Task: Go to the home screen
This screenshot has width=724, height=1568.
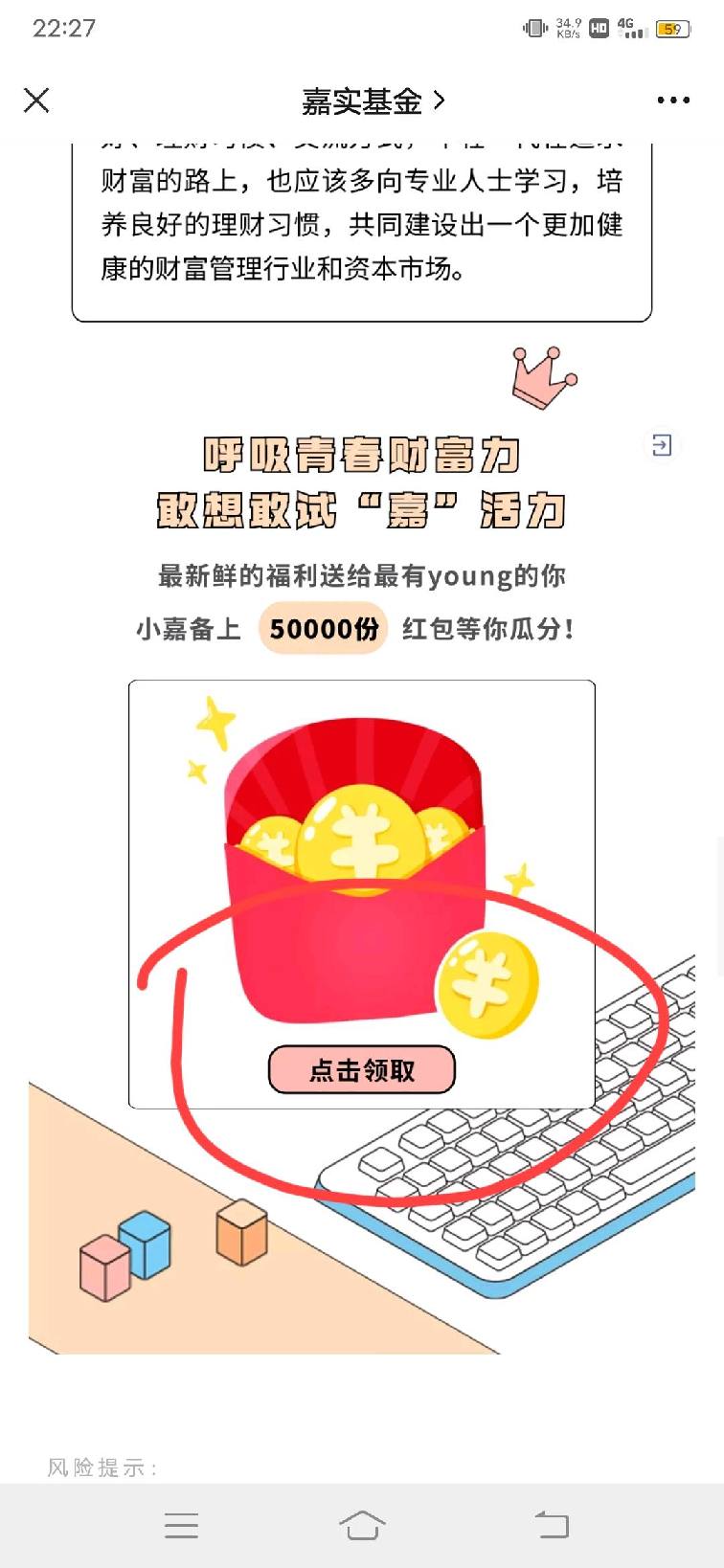Action: pyautogui.click(x=362, y=1525)
